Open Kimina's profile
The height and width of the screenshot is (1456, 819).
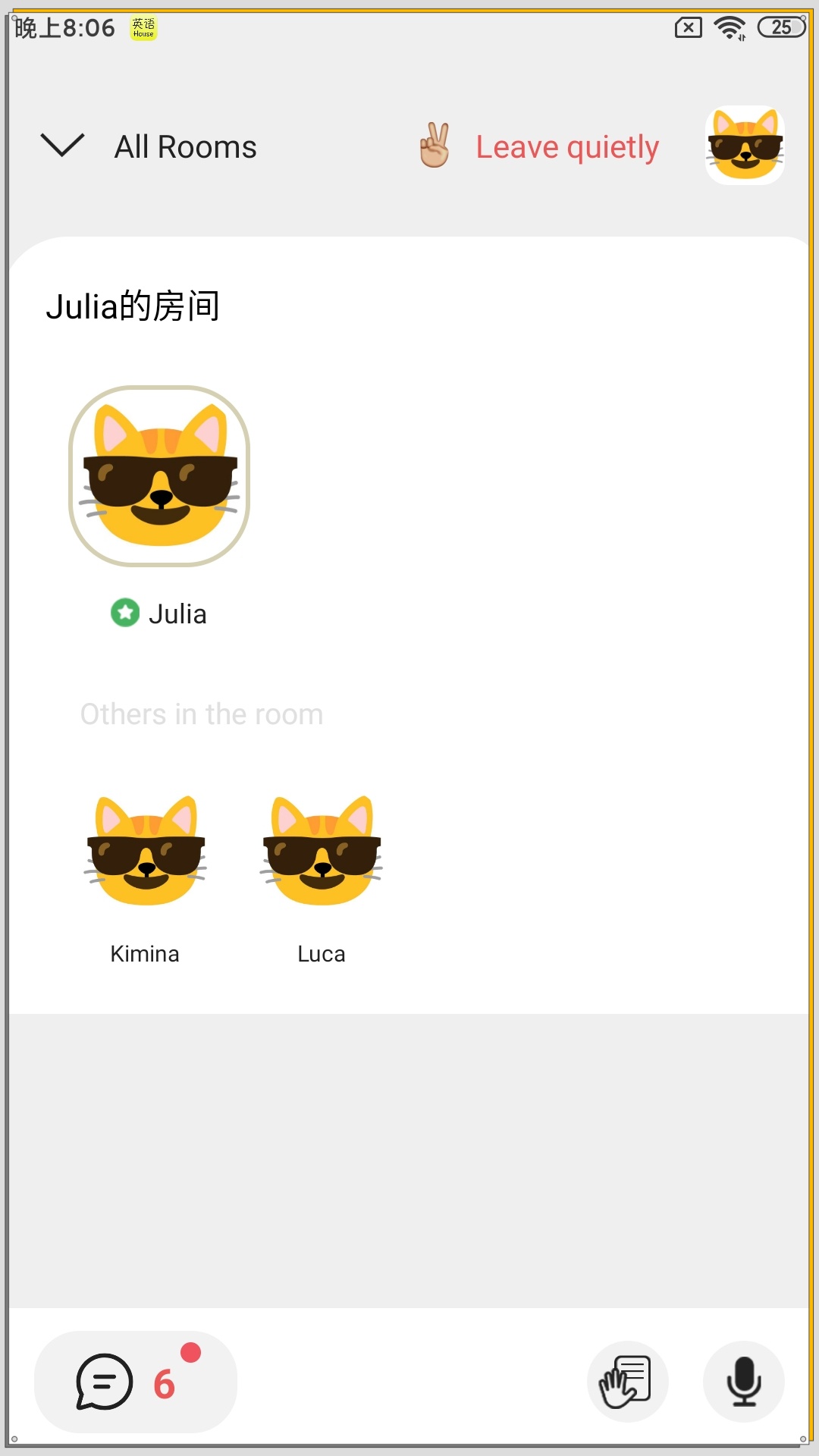tap(146, 851)
